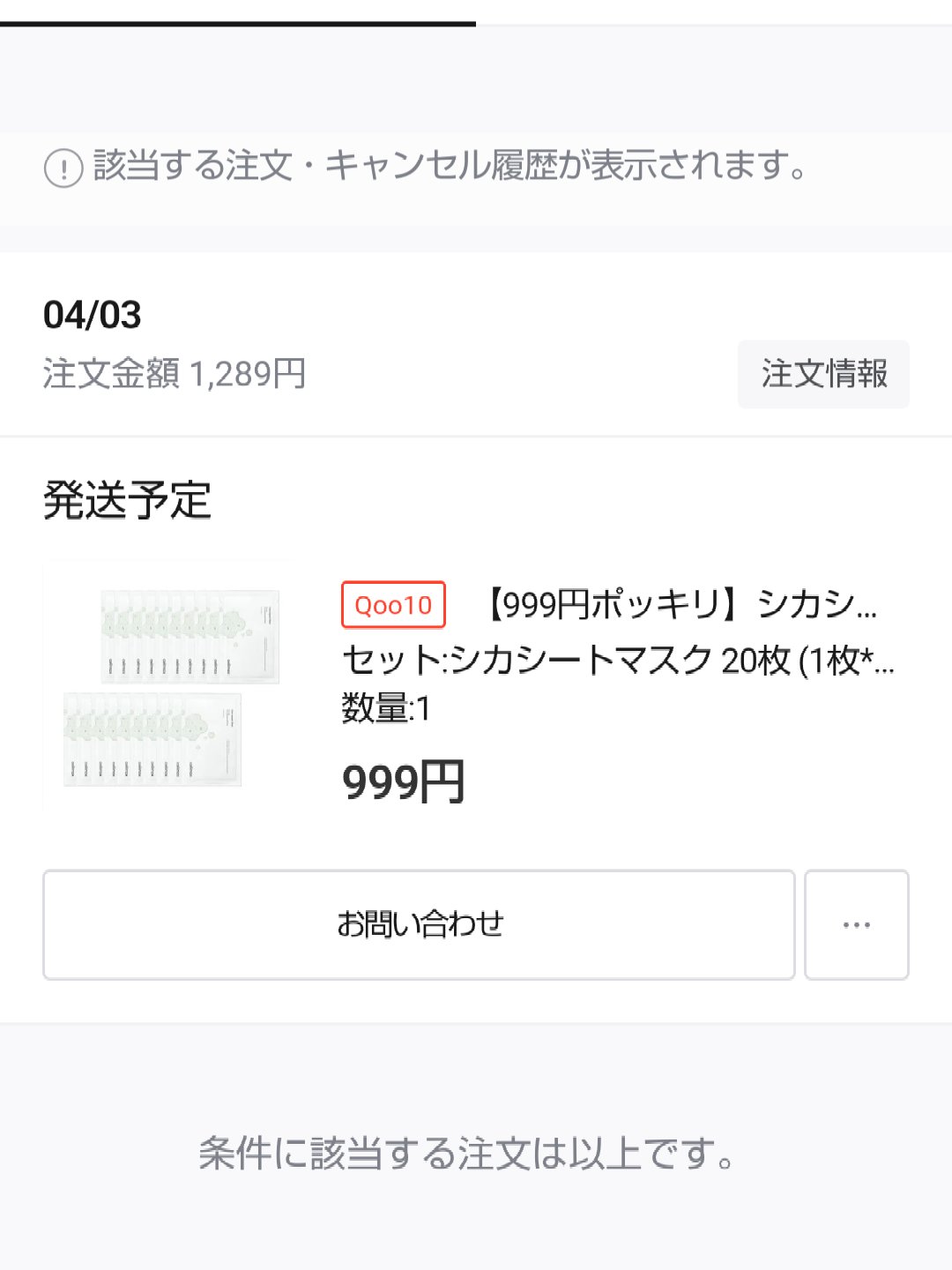Open 注文情報 for the 04/03 order
952x1270 pixels.
point(822,374)
